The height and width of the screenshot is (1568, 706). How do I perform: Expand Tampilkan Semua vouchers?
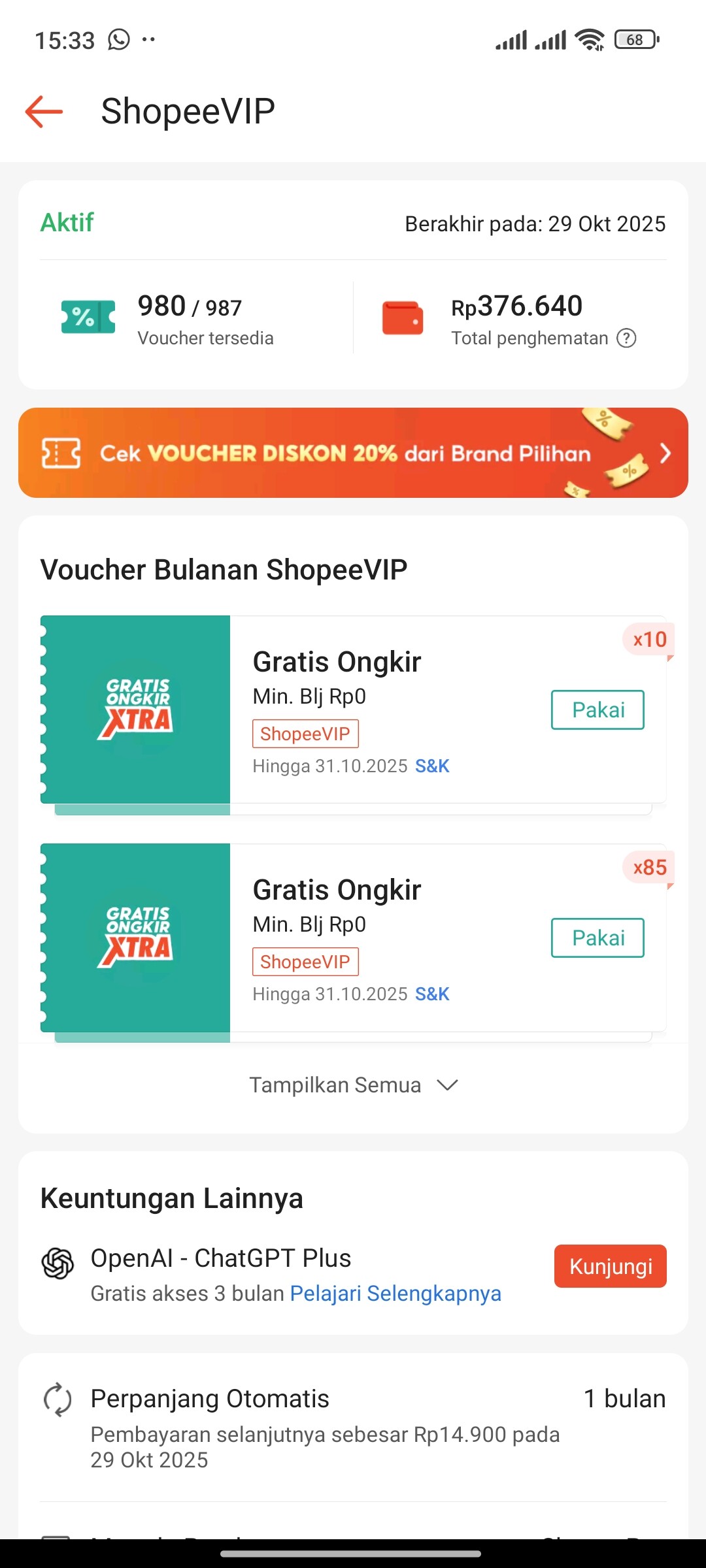click(x=353, y=1085)
